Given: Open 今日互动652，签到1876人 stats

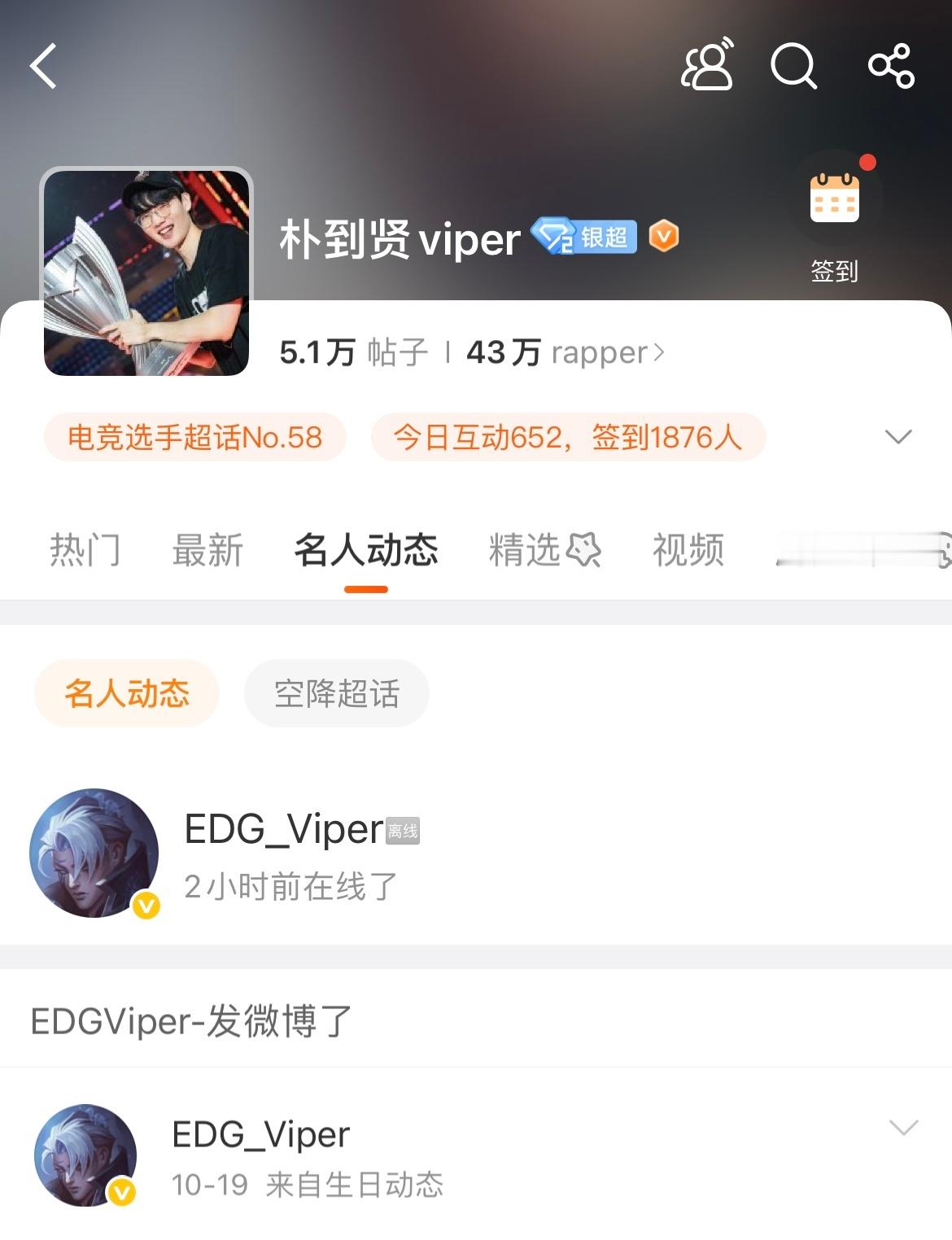Looking at the screenshot, I should point(566,437).
